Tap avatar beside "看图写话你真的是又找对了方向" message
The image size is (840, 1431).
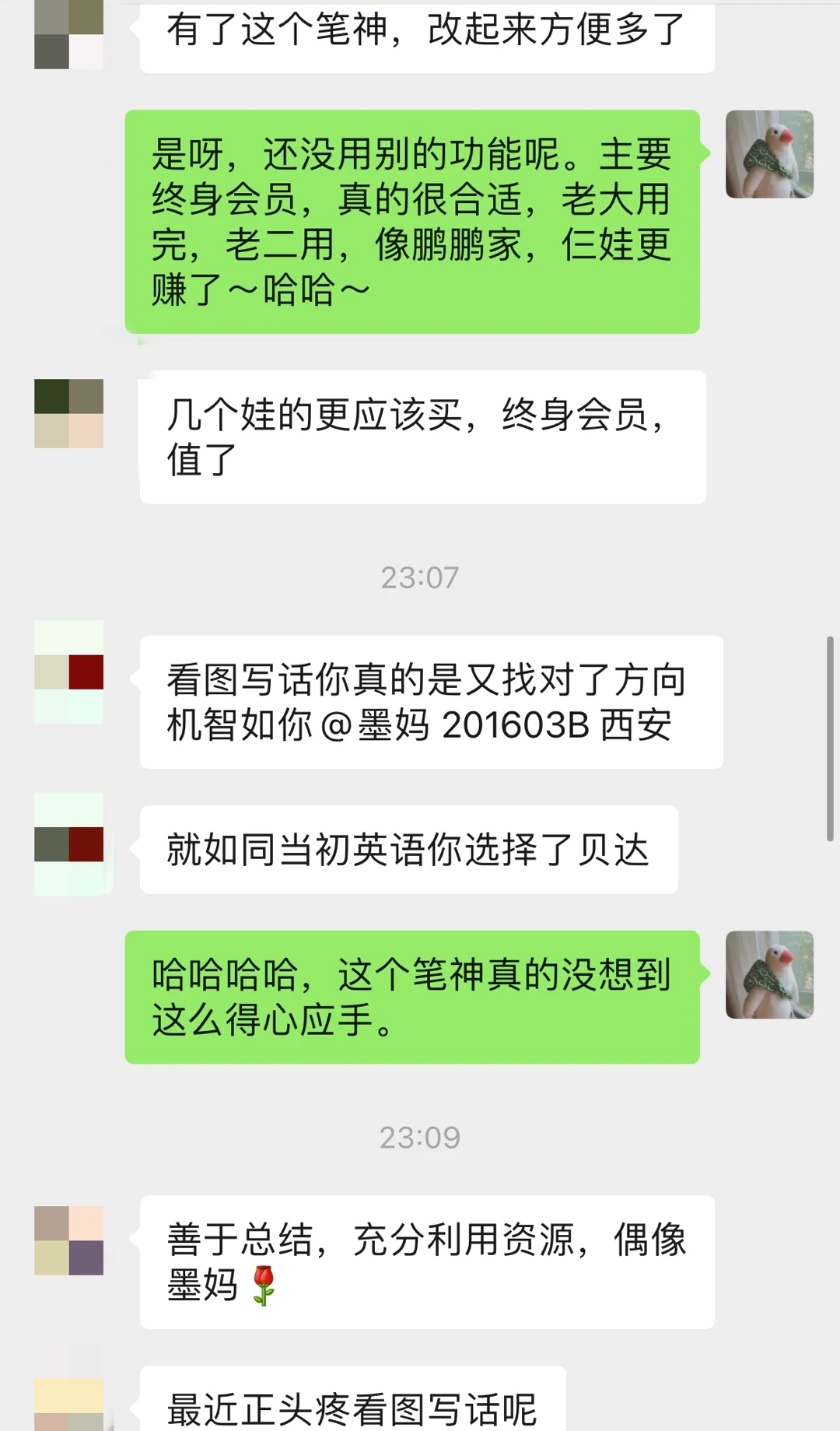(68, 672)
